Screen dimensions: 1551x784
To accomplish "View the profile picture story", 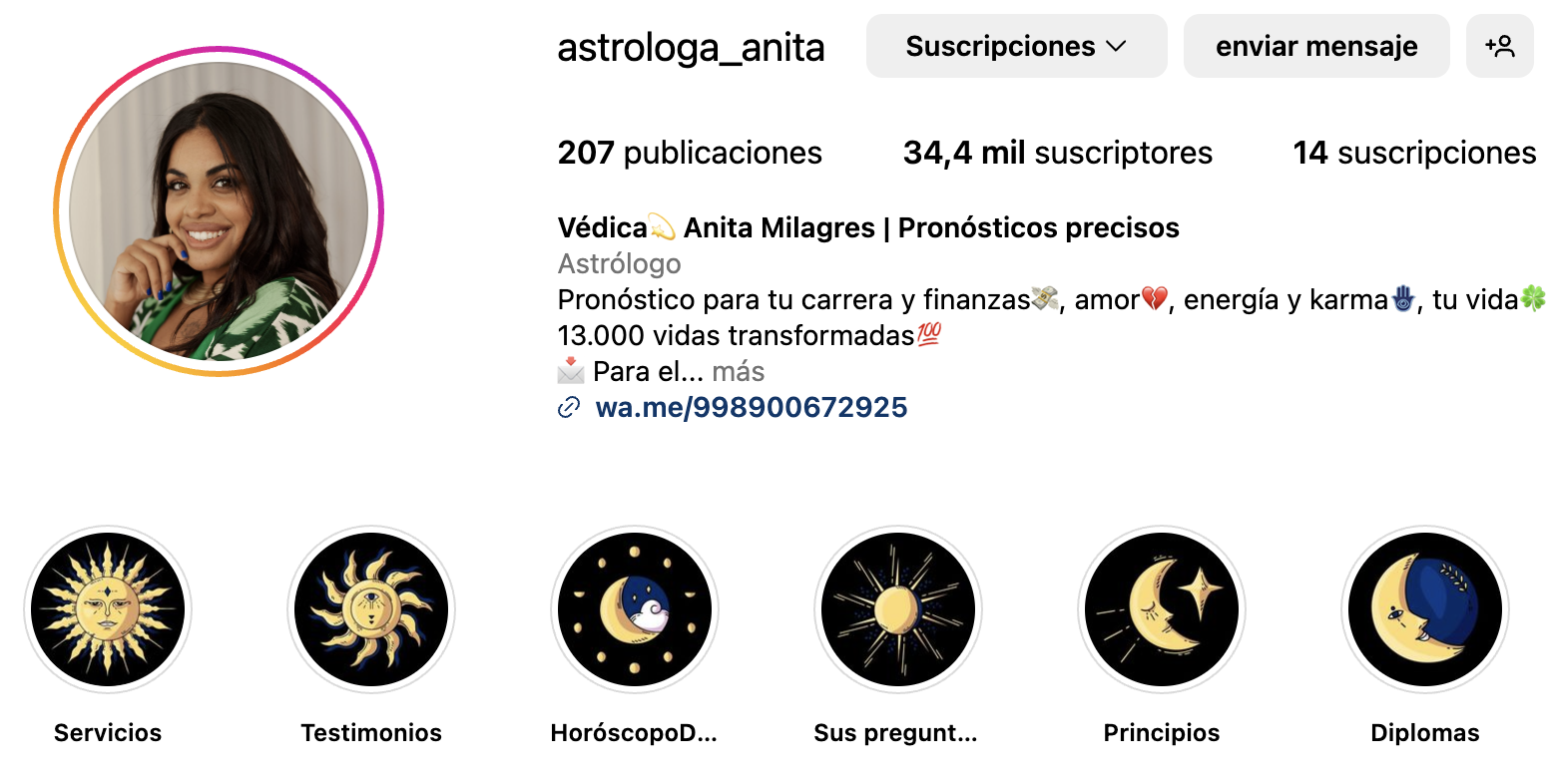I will click(219, 211).
